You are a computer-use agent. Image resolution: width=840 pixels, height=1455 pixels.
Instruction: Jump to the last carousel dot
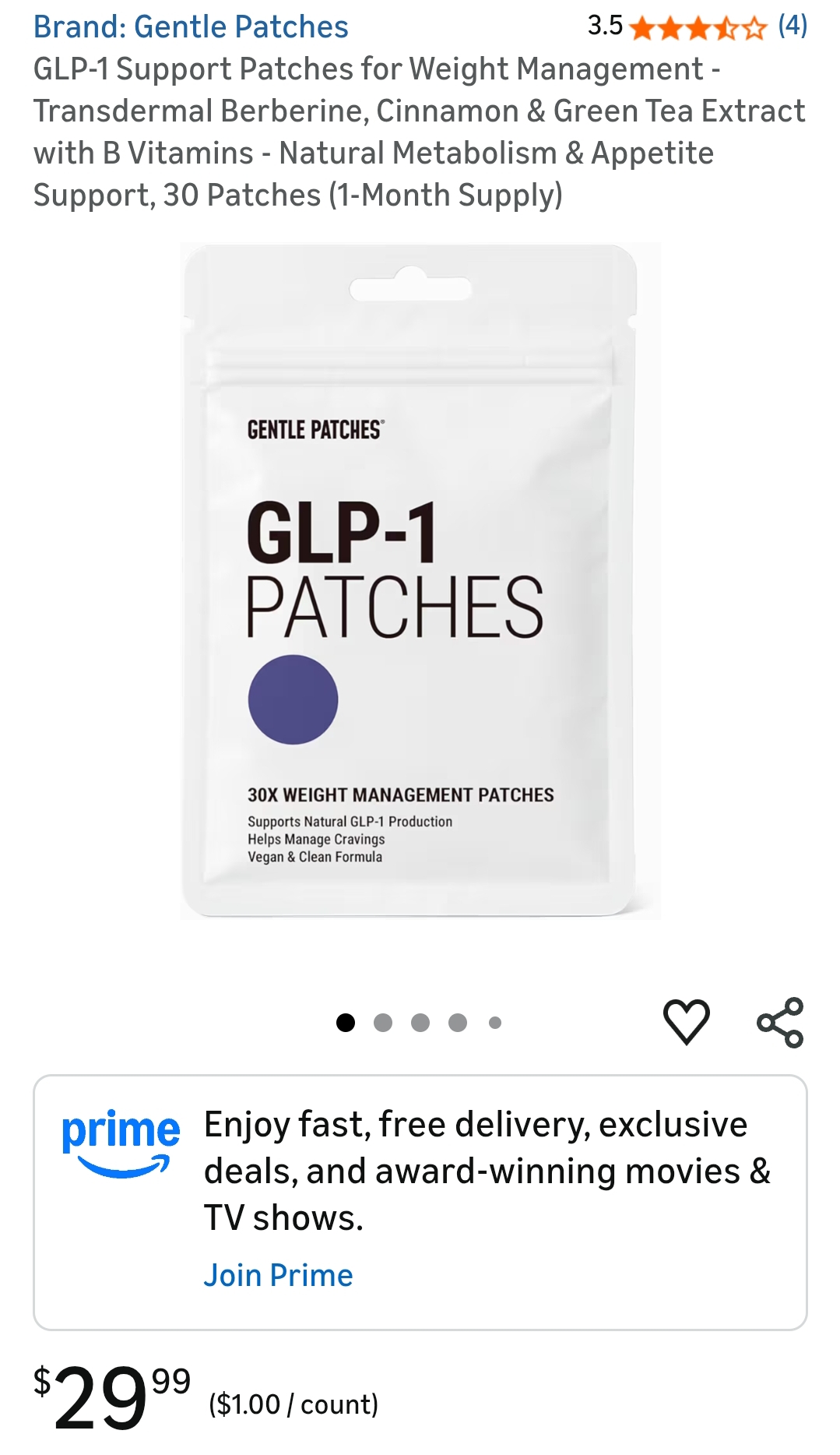pos(493,1021)
